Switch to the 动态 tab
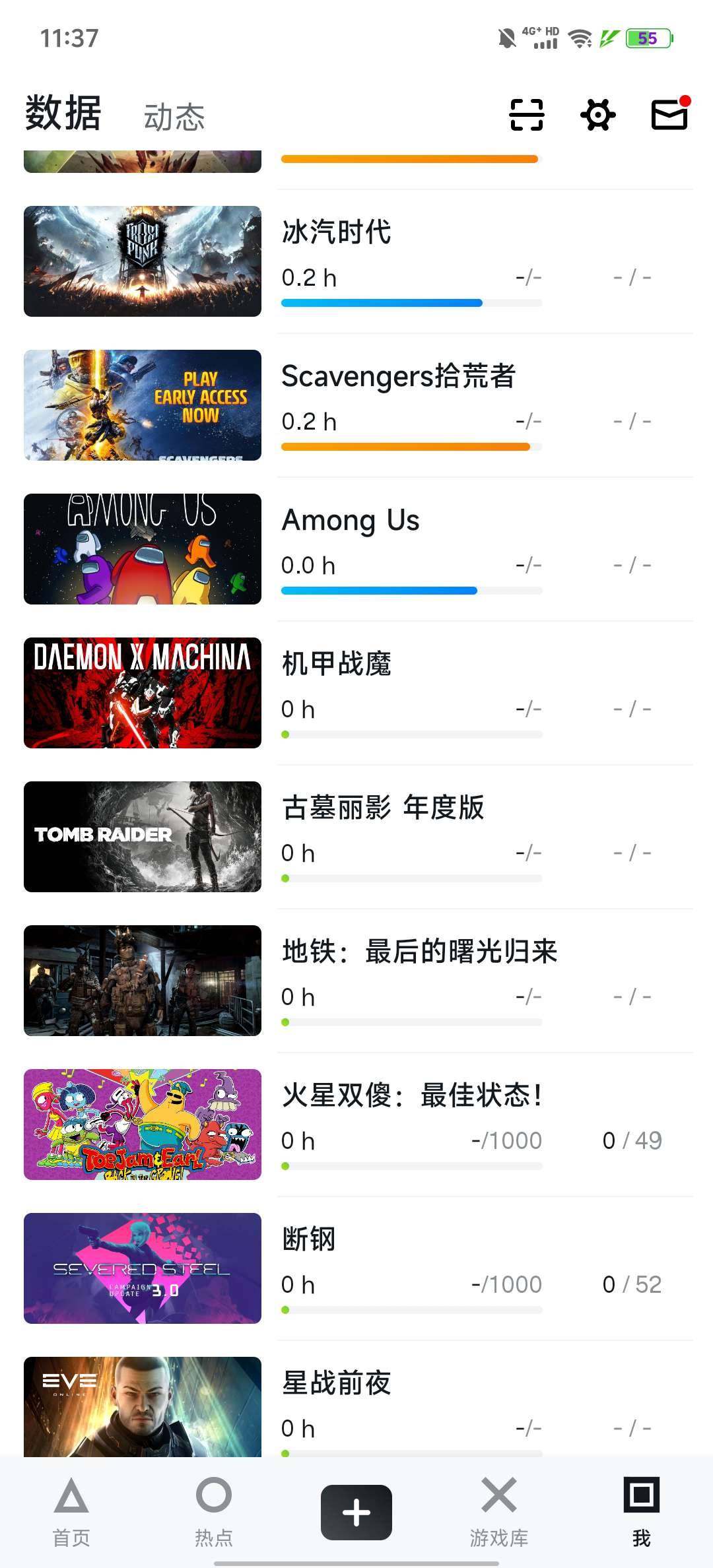The width and height of the screenshot is (713, 1568). (x=173, y=117)
